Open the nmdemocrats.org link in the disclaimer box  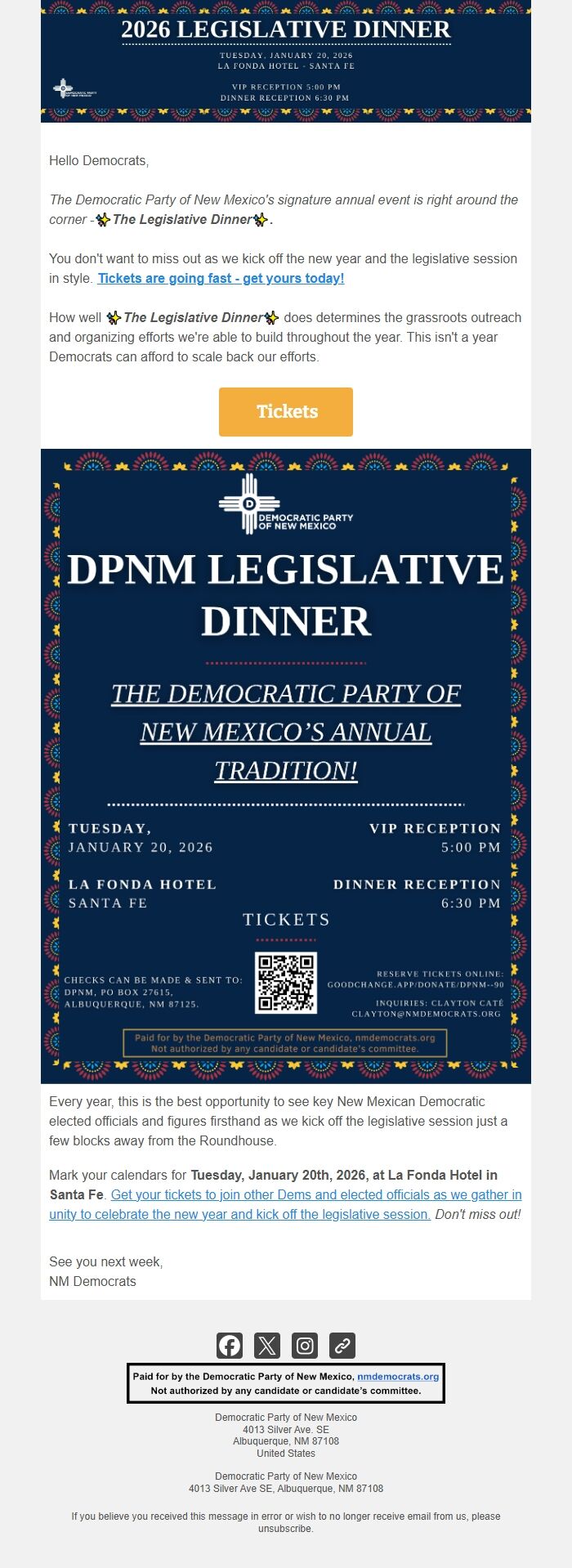pyautogui.click(x=398, y=1377)
